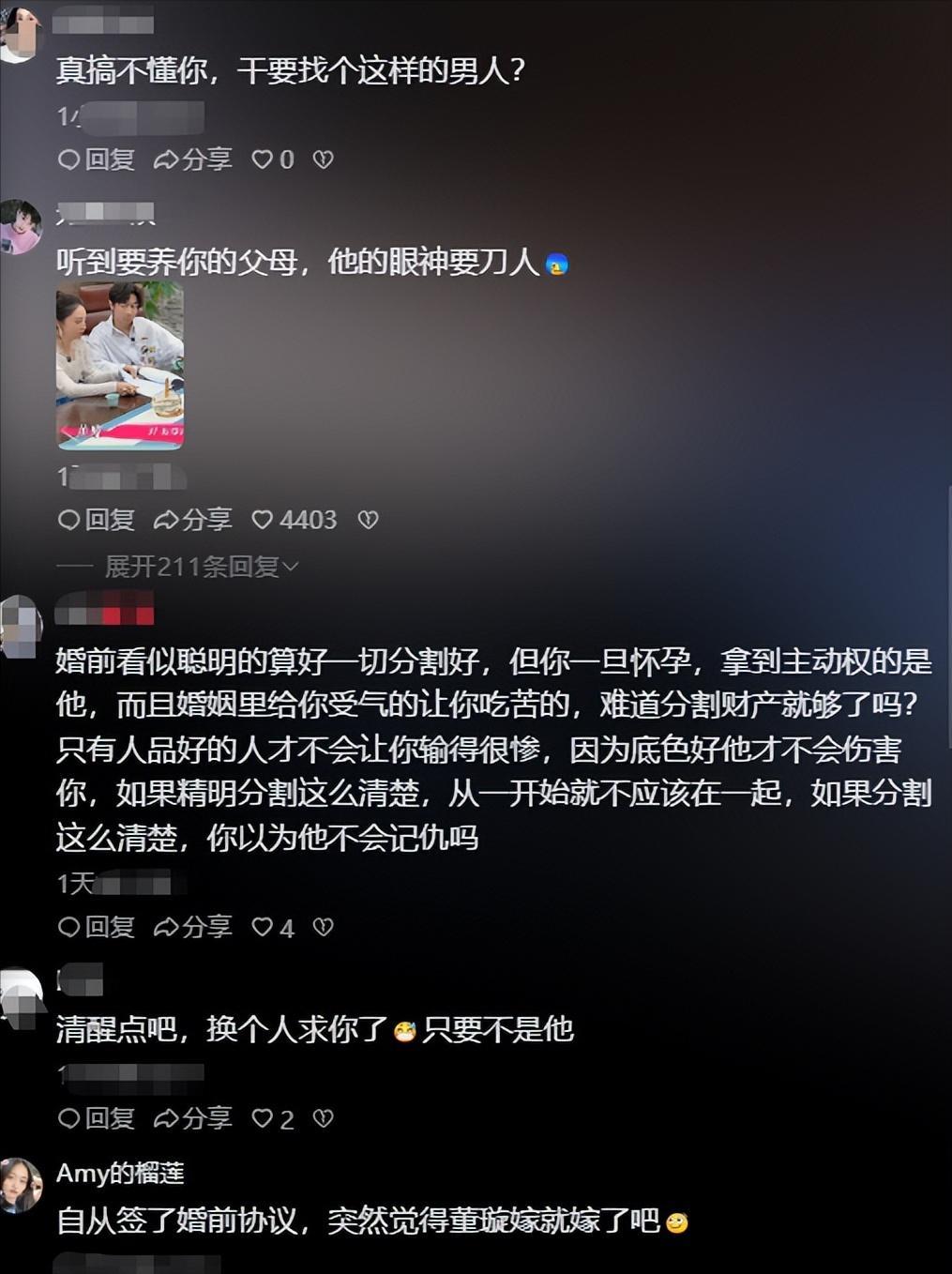Dislike the '清醒点吧' comment
This screenshot has height=1274, width=952.
[x=323, y=1118]
